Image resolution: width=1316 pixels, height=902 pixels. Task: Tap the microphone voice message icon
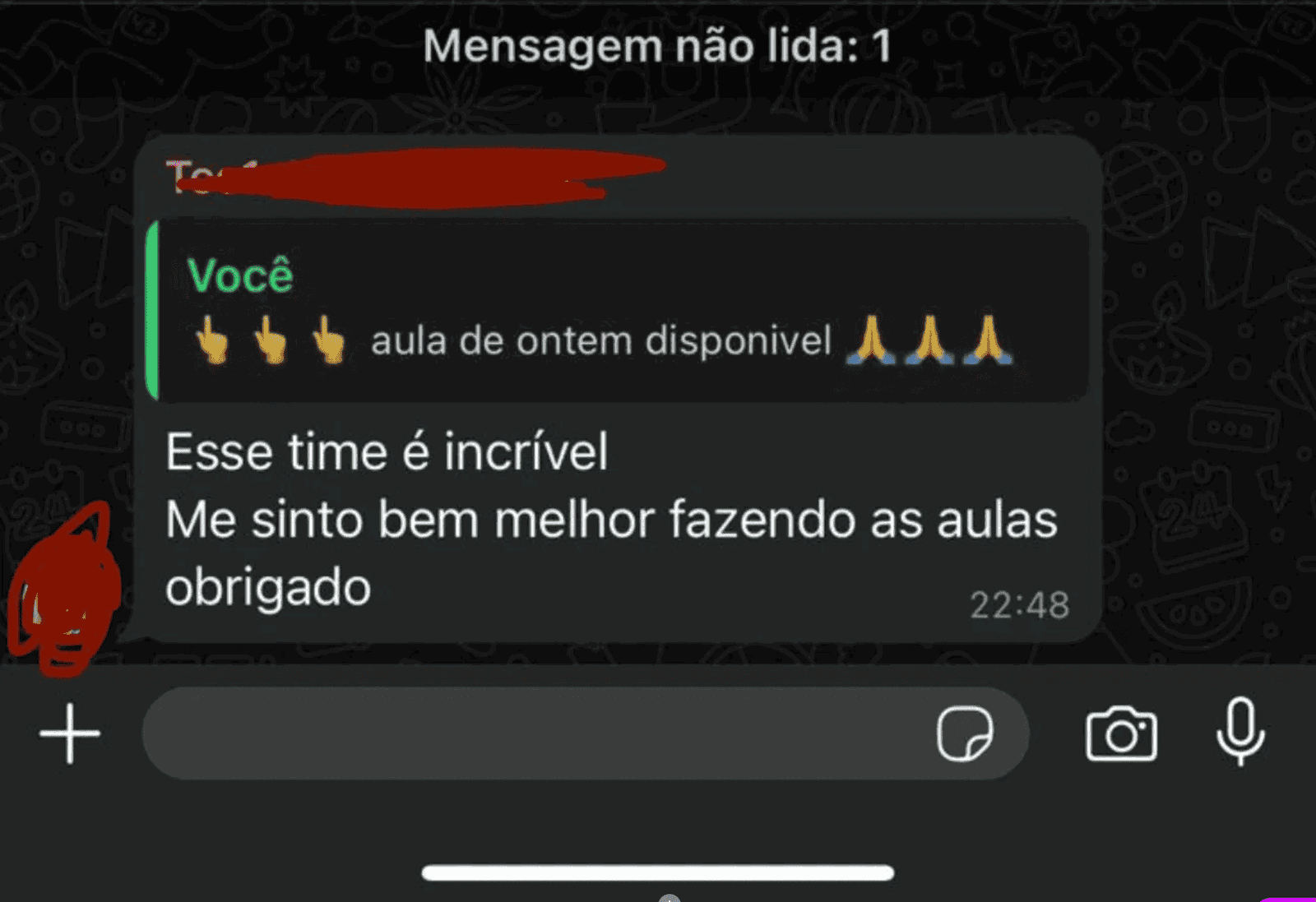(1240, 731)
